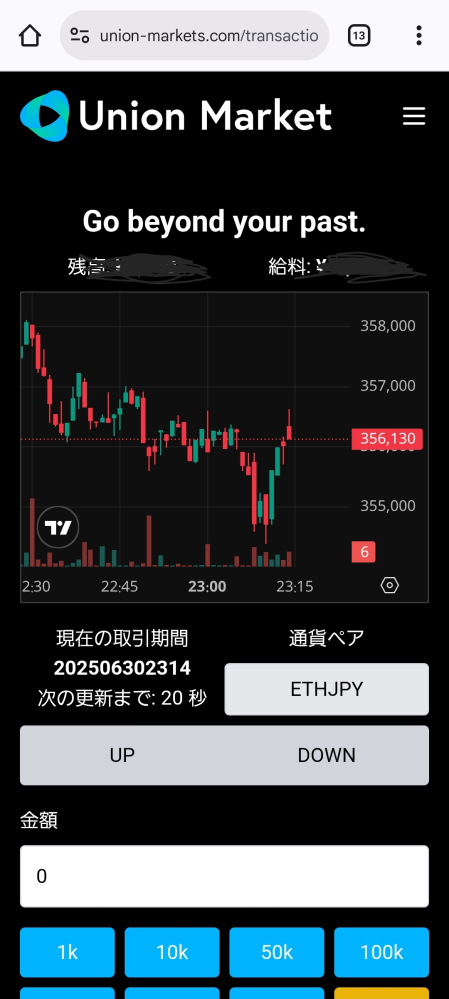
Task: Open the Union Market hamburger menu
Action: click(x=414, y=116)
